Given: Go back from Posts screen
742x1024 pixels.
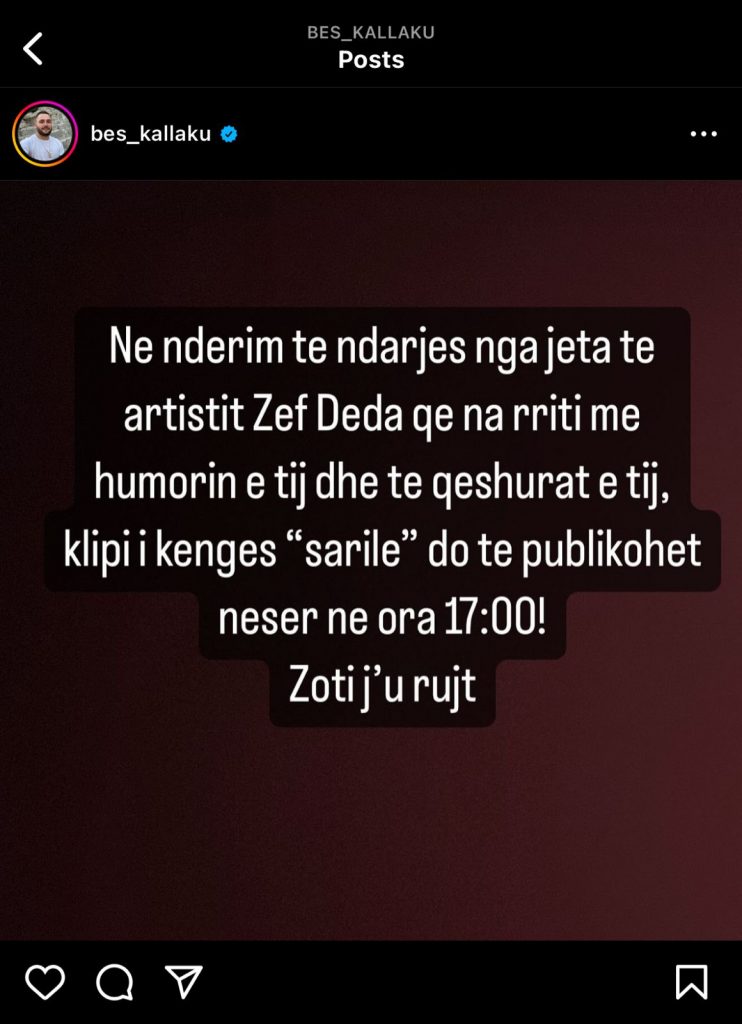Looking at the screenshot, I should pyautogui.click(x=34, y=48).
